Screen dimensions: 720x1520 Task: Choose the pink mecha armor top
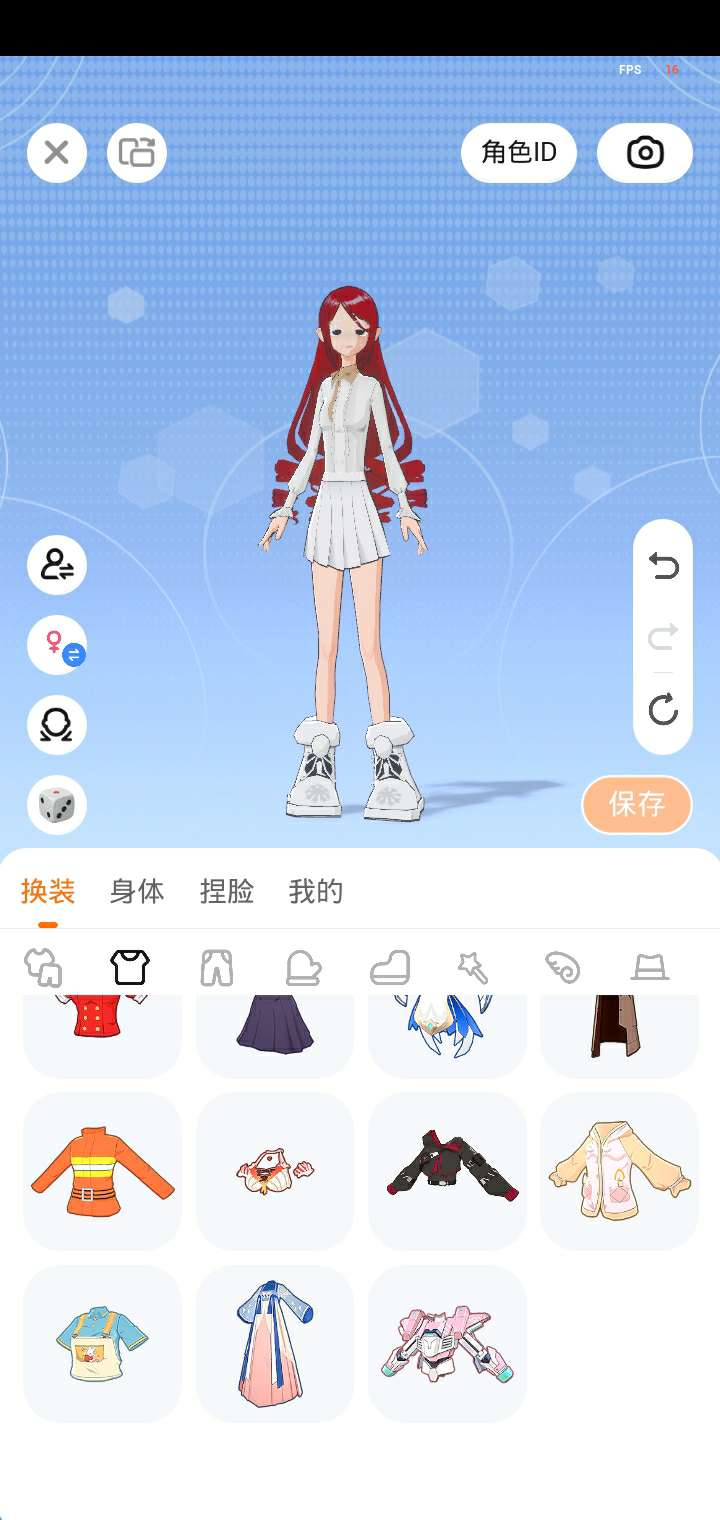click(x=447, y=1344)
